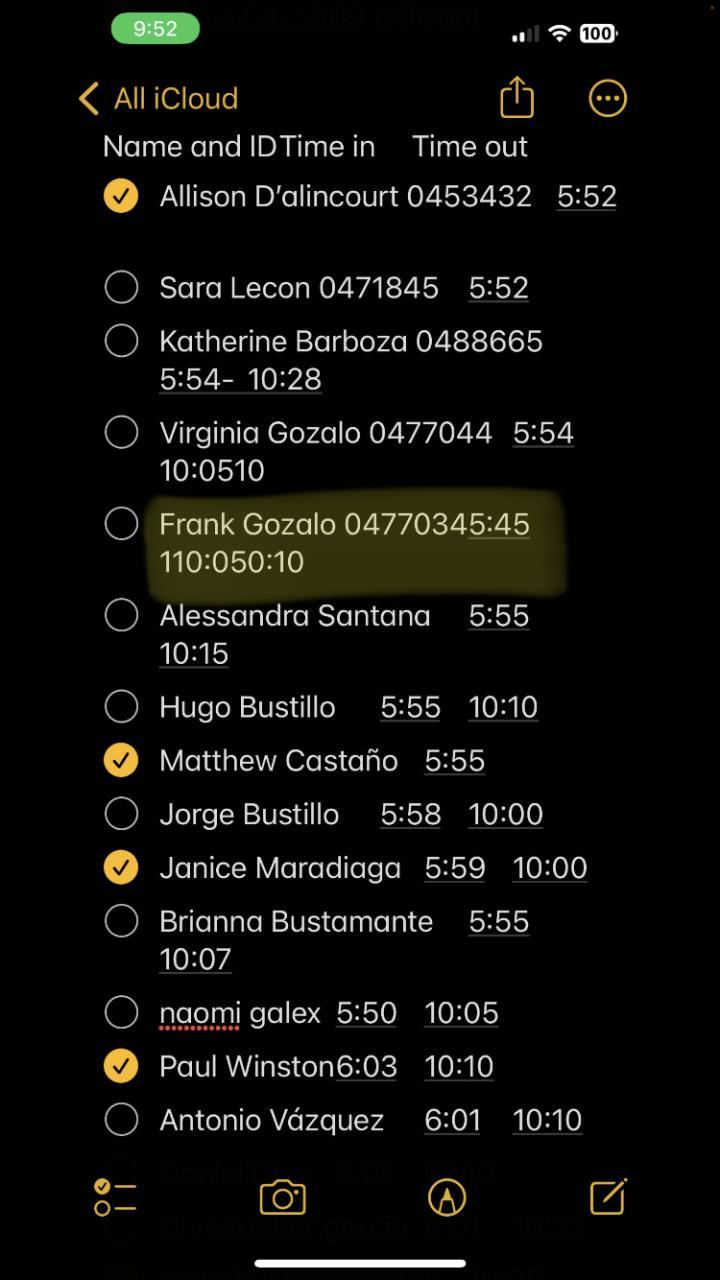The image size is (720, 1280).
Task: Check off Antonio Vázquez
Action: [121, 1120]
